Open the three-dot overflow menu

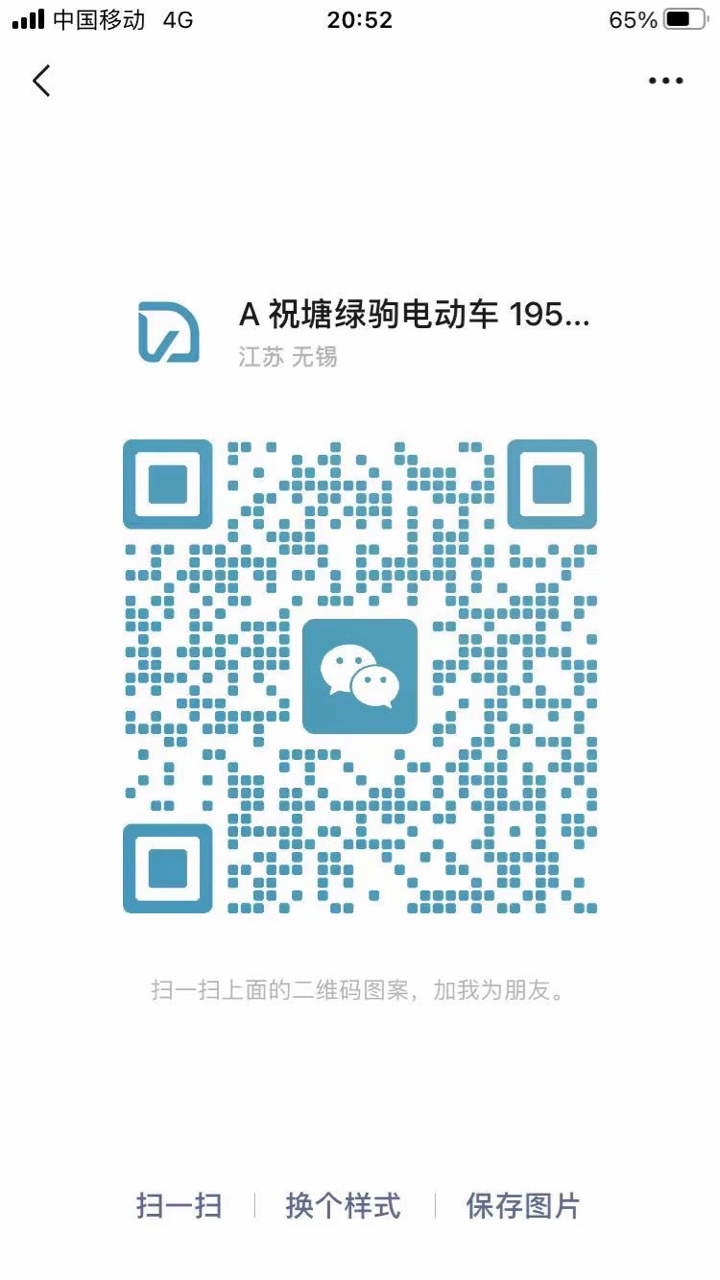click(x=665, y=81)
